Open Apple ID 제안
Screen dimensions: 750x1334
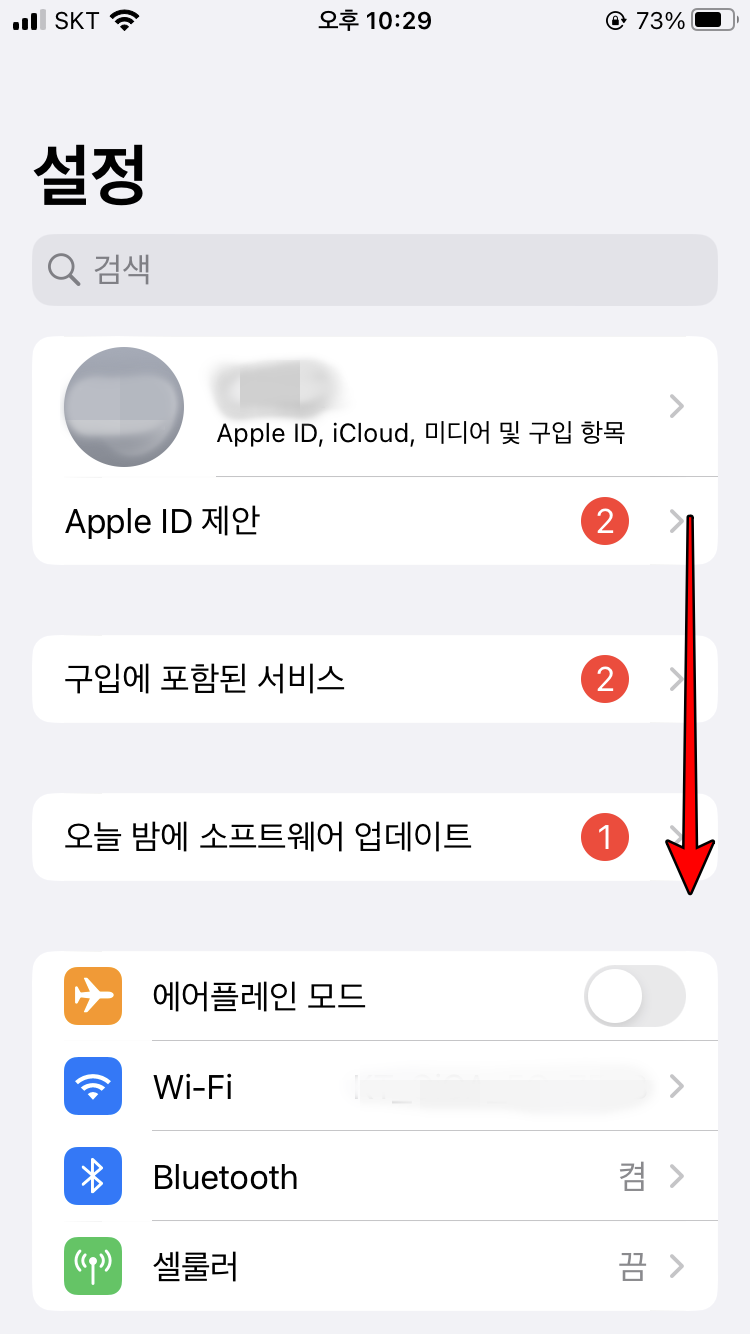[300, 521]
